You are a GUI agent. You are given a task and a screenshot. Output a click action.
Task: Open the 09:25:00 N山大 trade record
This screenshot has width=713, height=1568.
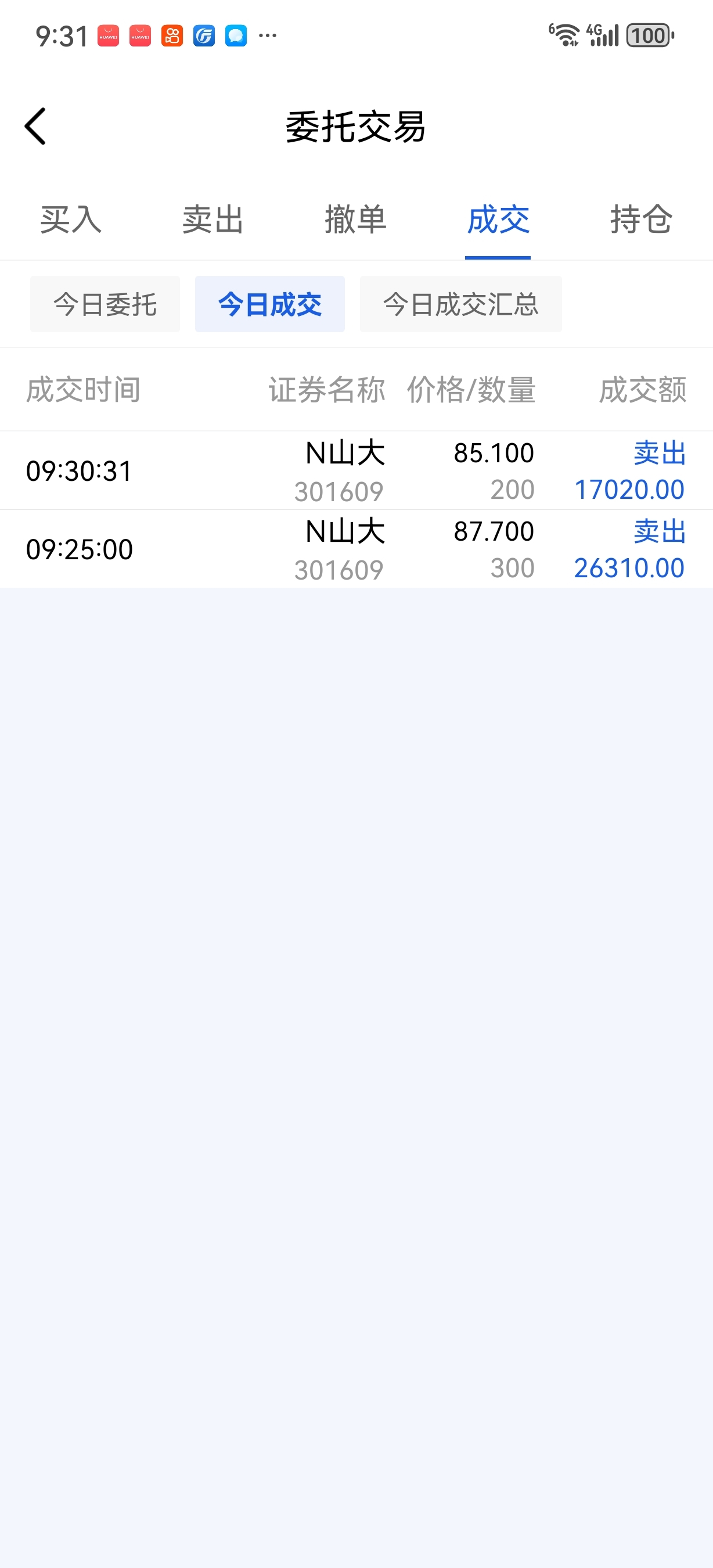point(356,549)
